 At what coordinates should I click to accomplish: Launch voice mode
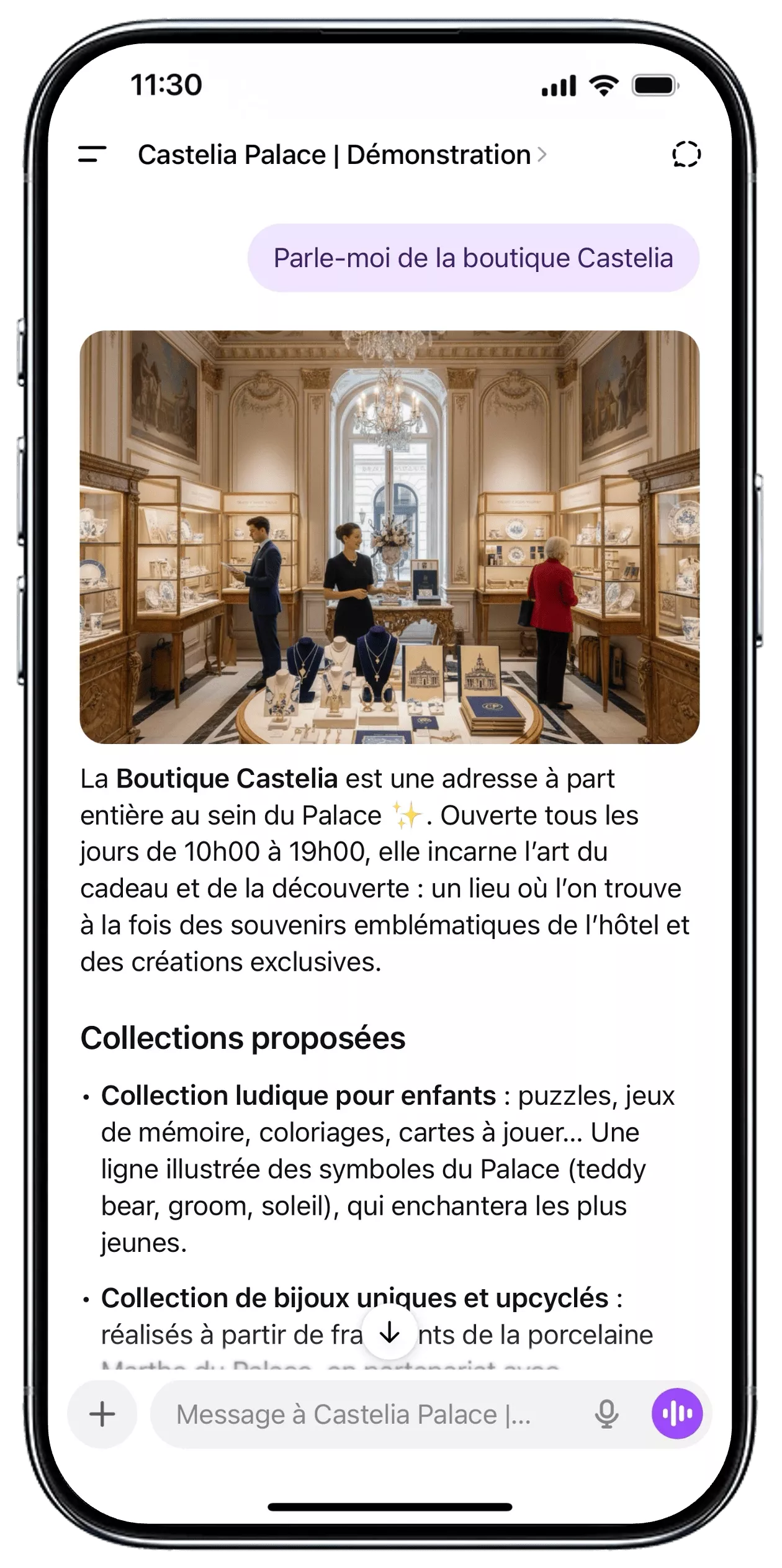(676, 1414)
